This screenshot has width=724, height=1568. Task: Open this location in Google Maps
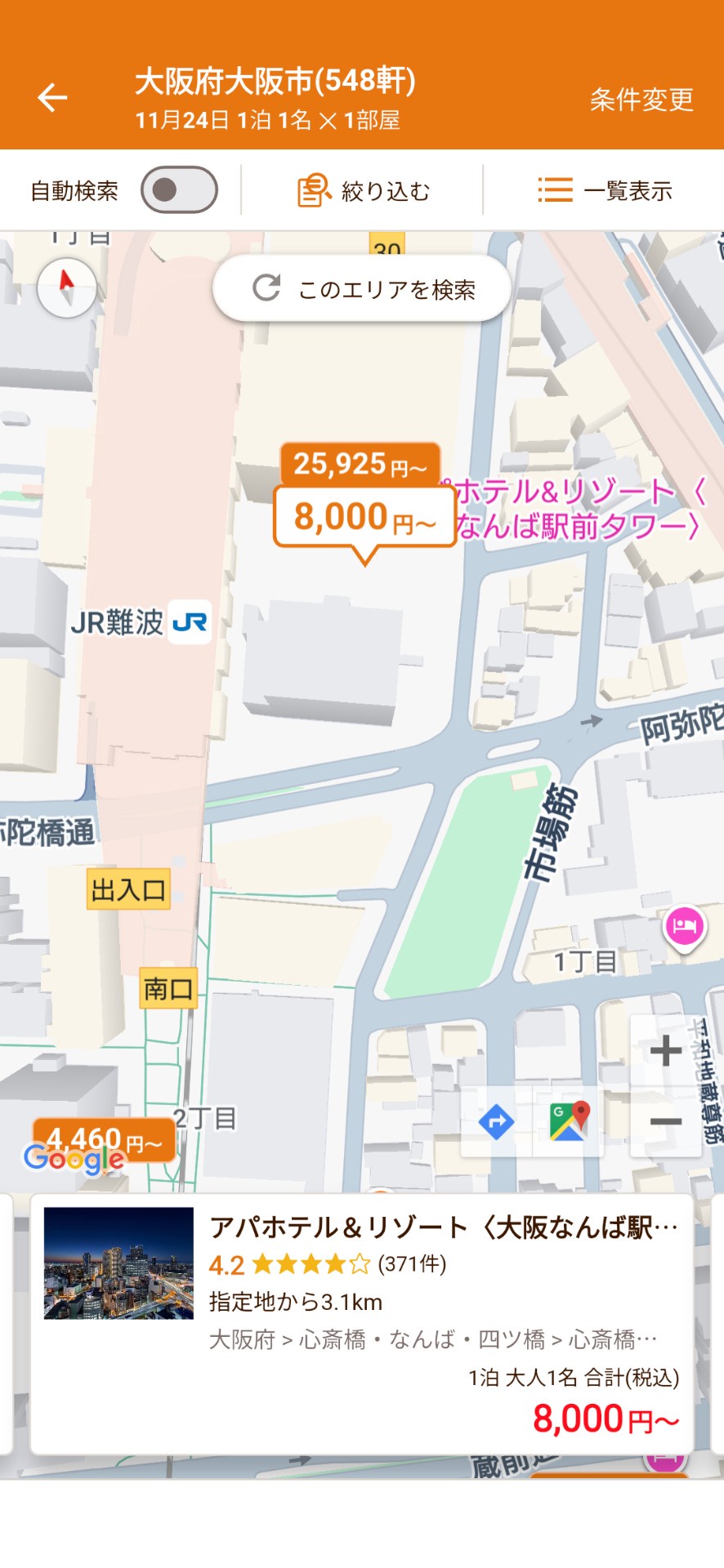click(x=569, y=1121)
